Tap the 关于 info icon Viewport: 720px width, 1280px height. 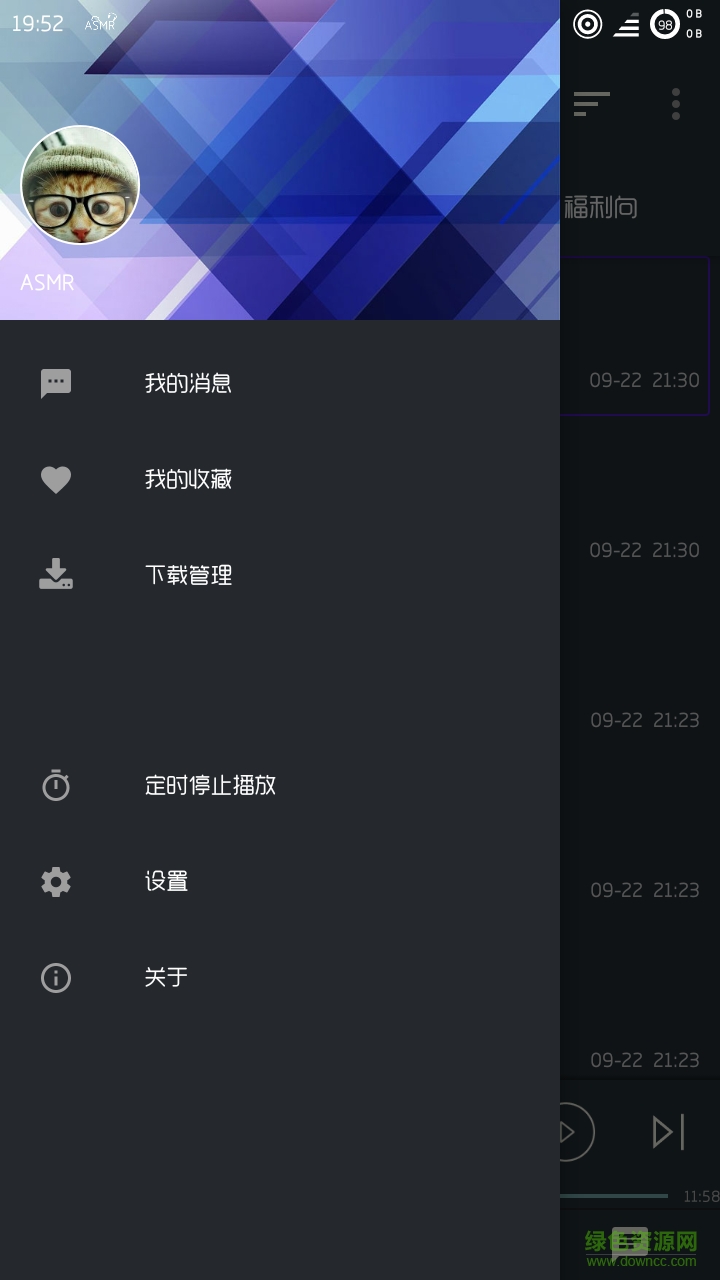pos(56,977)
